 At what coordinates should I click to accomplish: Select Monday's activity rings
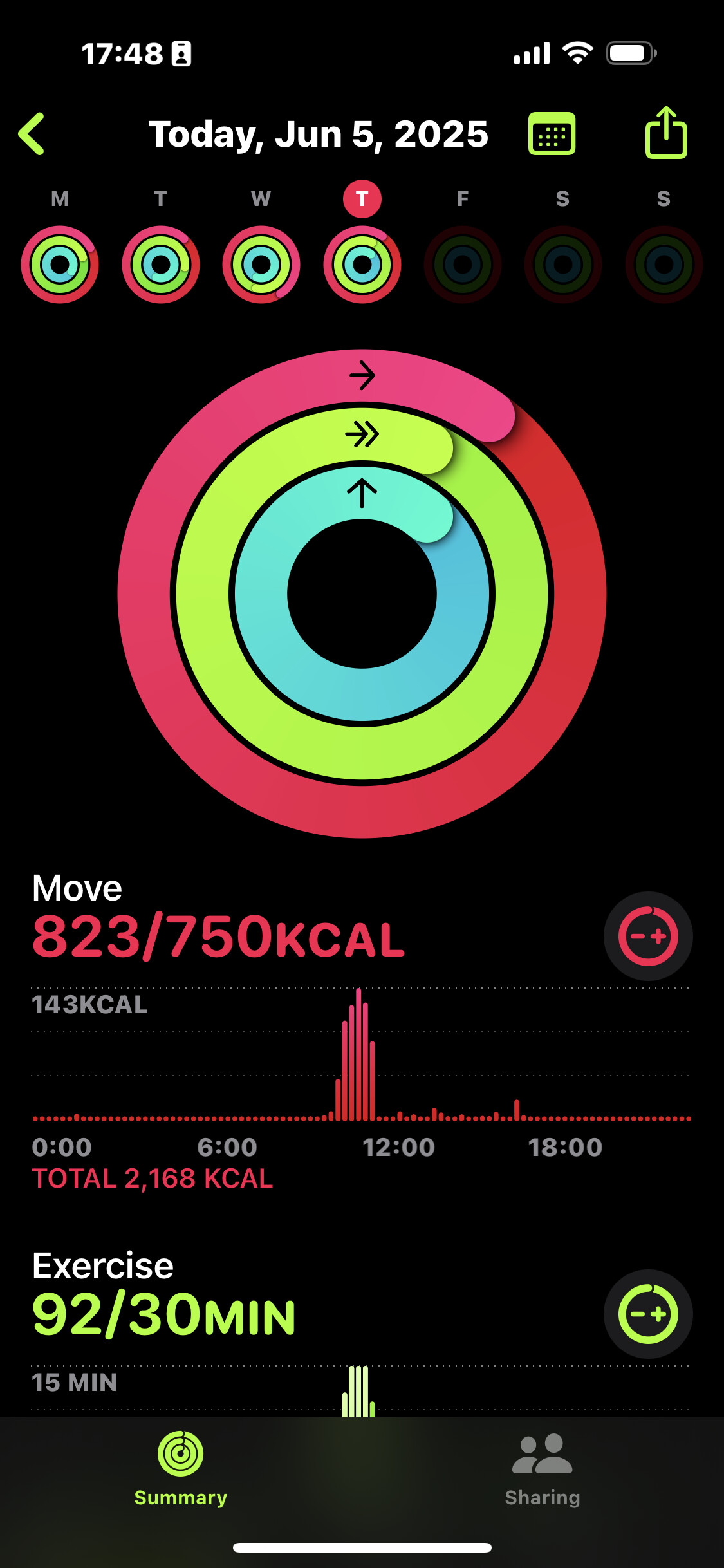pyautogui.click(x=60, y=265)
